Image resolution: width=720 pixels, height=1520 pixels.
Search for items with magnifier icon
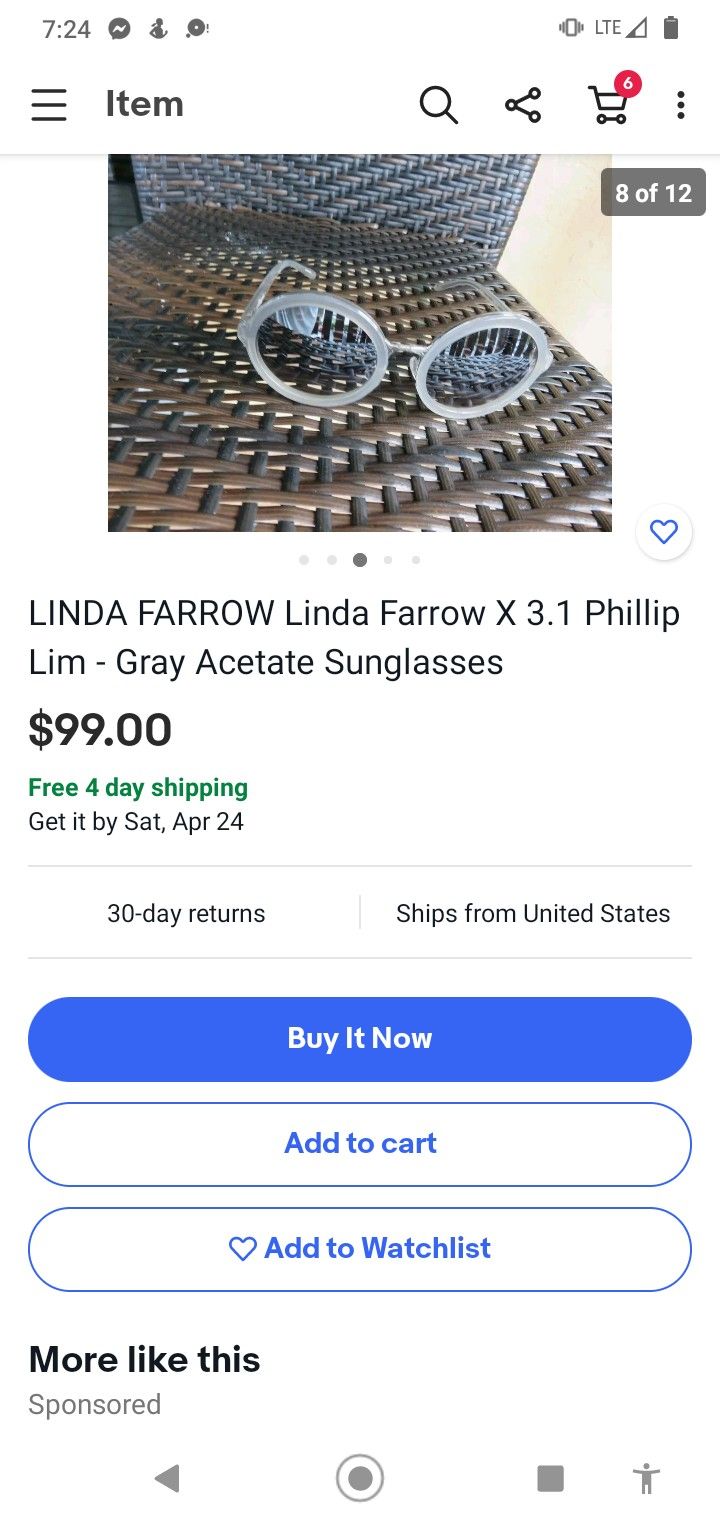click(438, 104)
